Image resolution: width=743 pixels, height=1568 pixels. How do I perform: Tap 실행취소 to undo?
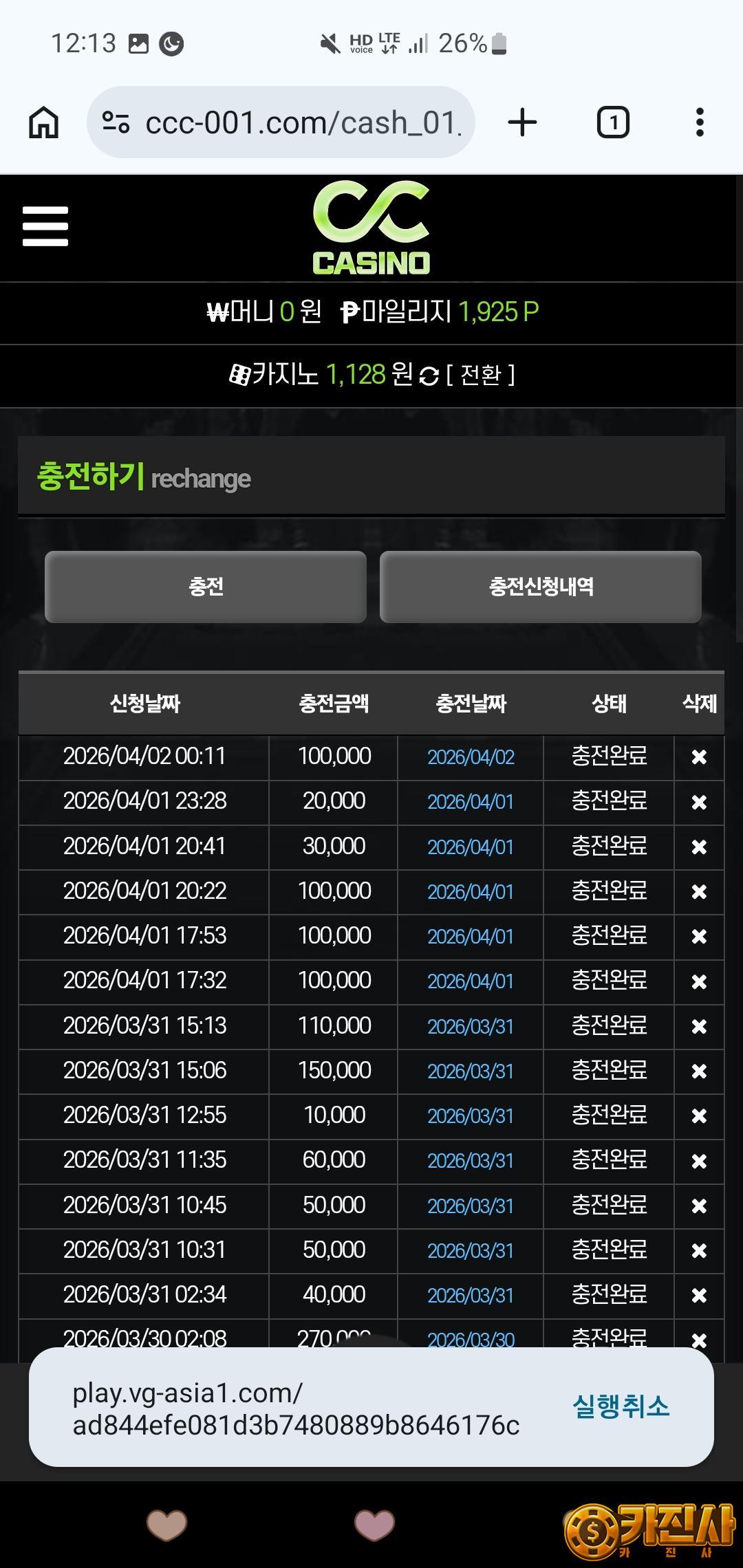621,1406
